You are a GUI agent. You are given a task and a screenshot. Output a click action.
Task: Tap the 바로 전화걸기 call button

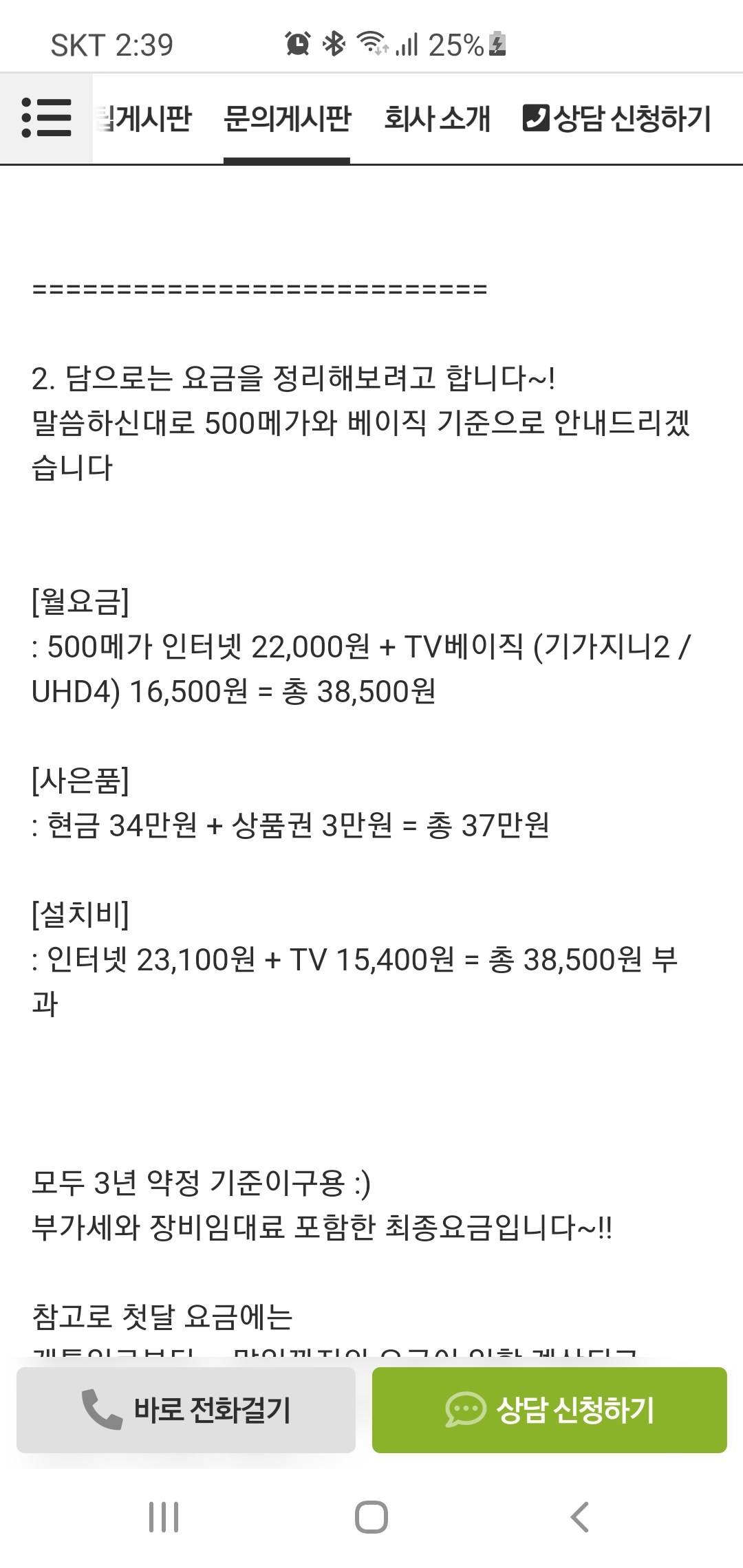[186, 1409]
